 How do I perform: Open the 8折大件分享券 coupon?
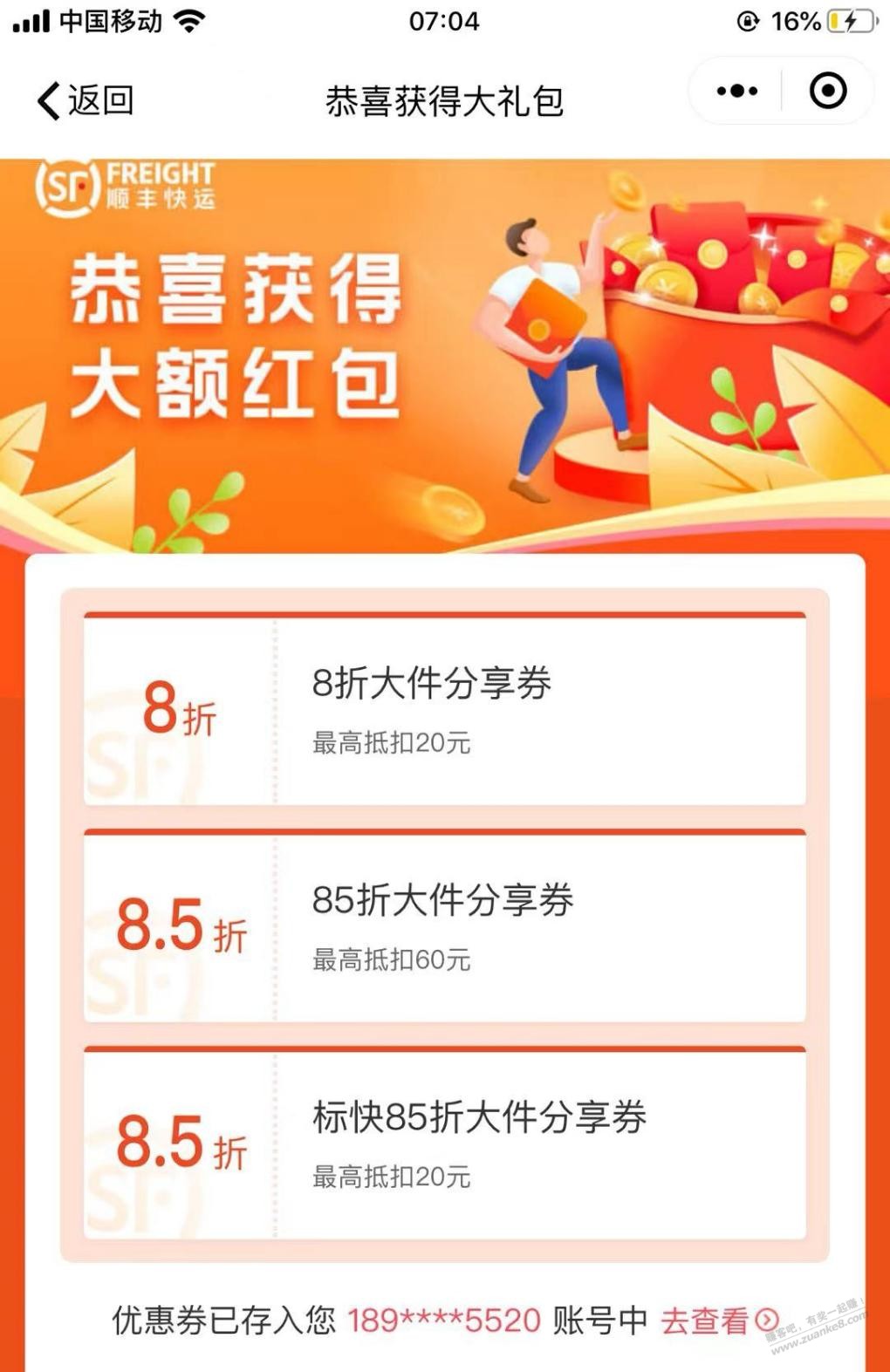click(x=444, y=710)
